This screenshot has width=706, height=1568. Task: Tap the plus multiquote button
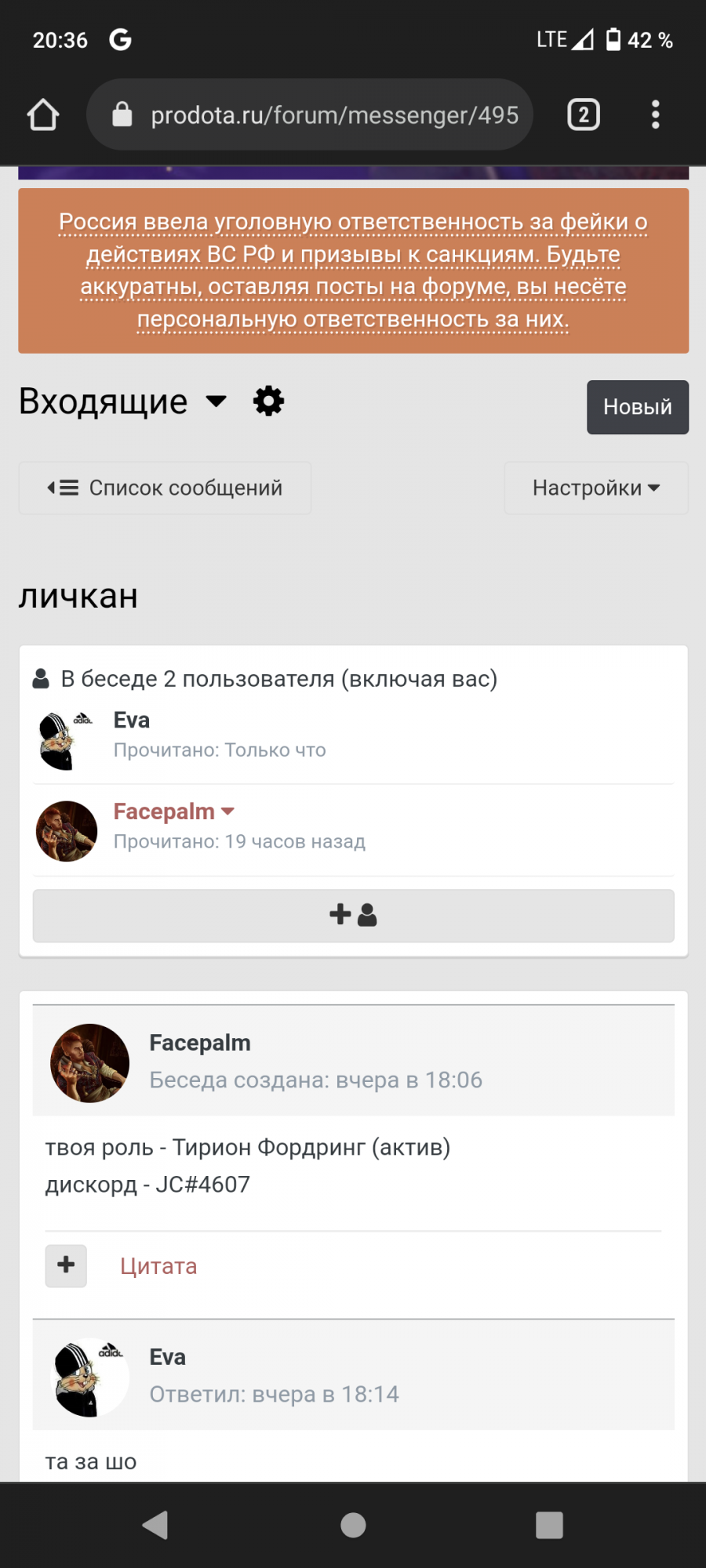66,1265
